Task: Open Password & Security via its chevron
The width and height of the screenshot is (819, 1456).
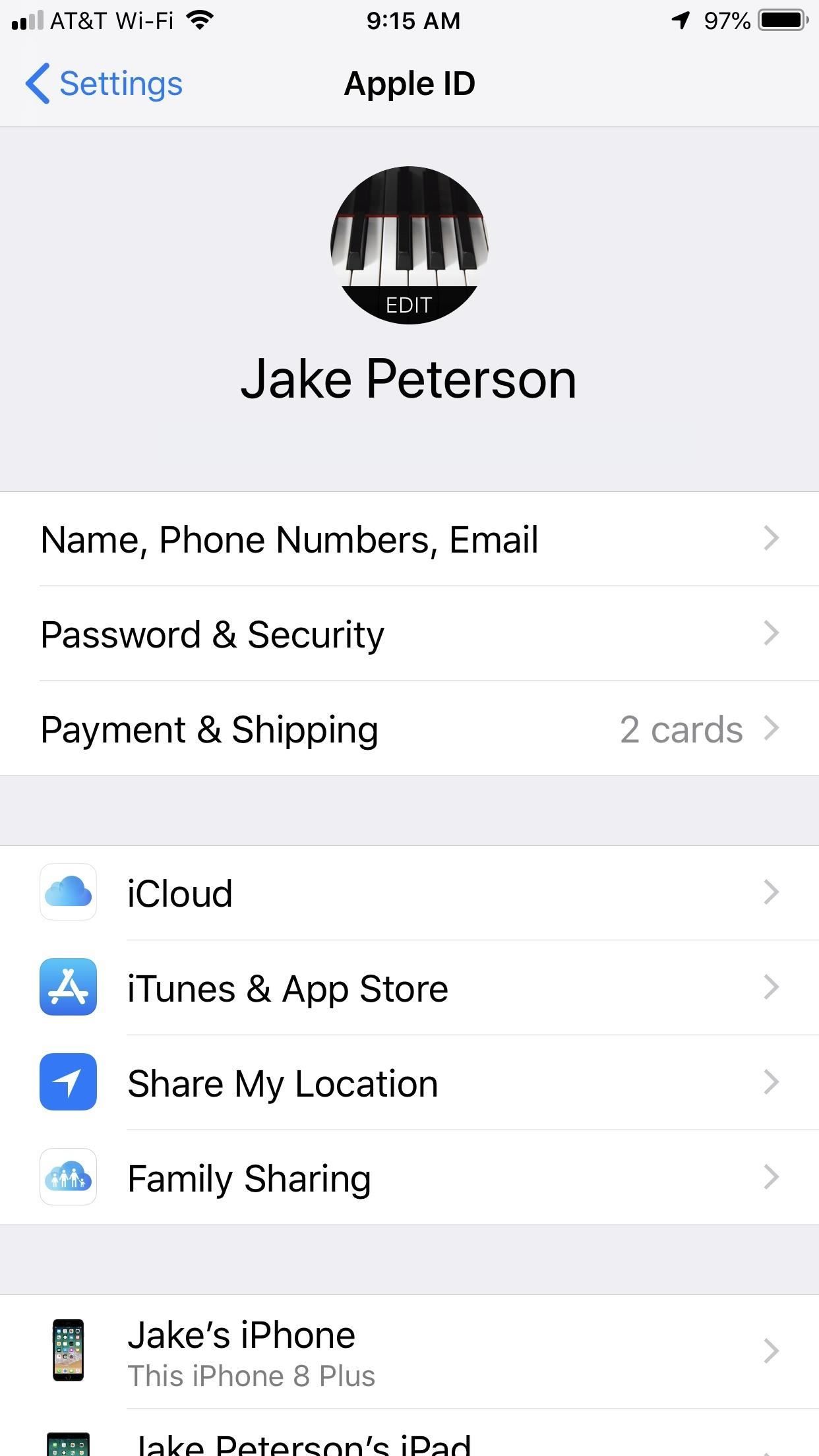Action: 772,634
